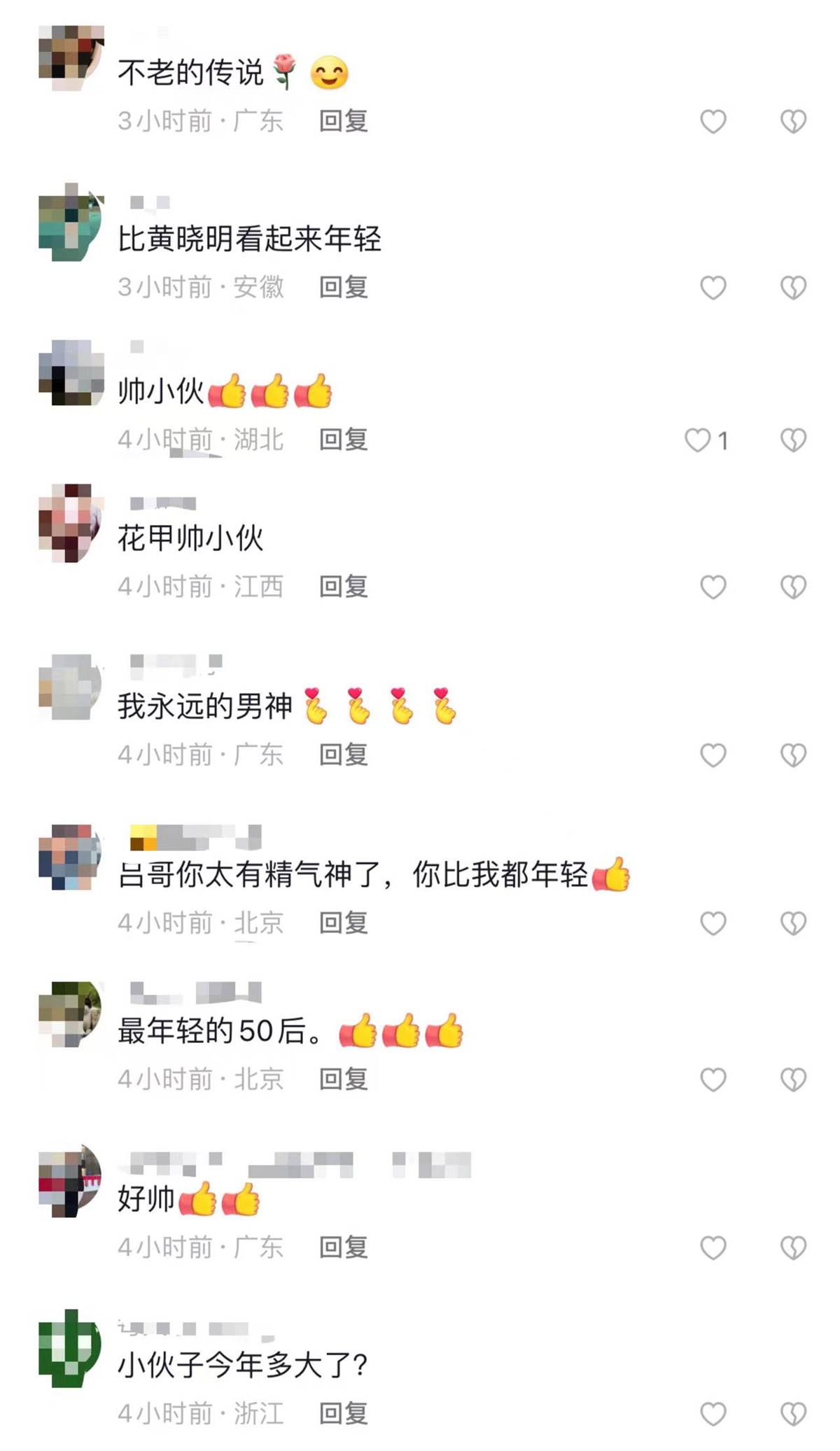The height and width of the screenshot is (1451, 840).
Task: Reply to '小伙子今年多大了?'
Action: coord(343,1414)
